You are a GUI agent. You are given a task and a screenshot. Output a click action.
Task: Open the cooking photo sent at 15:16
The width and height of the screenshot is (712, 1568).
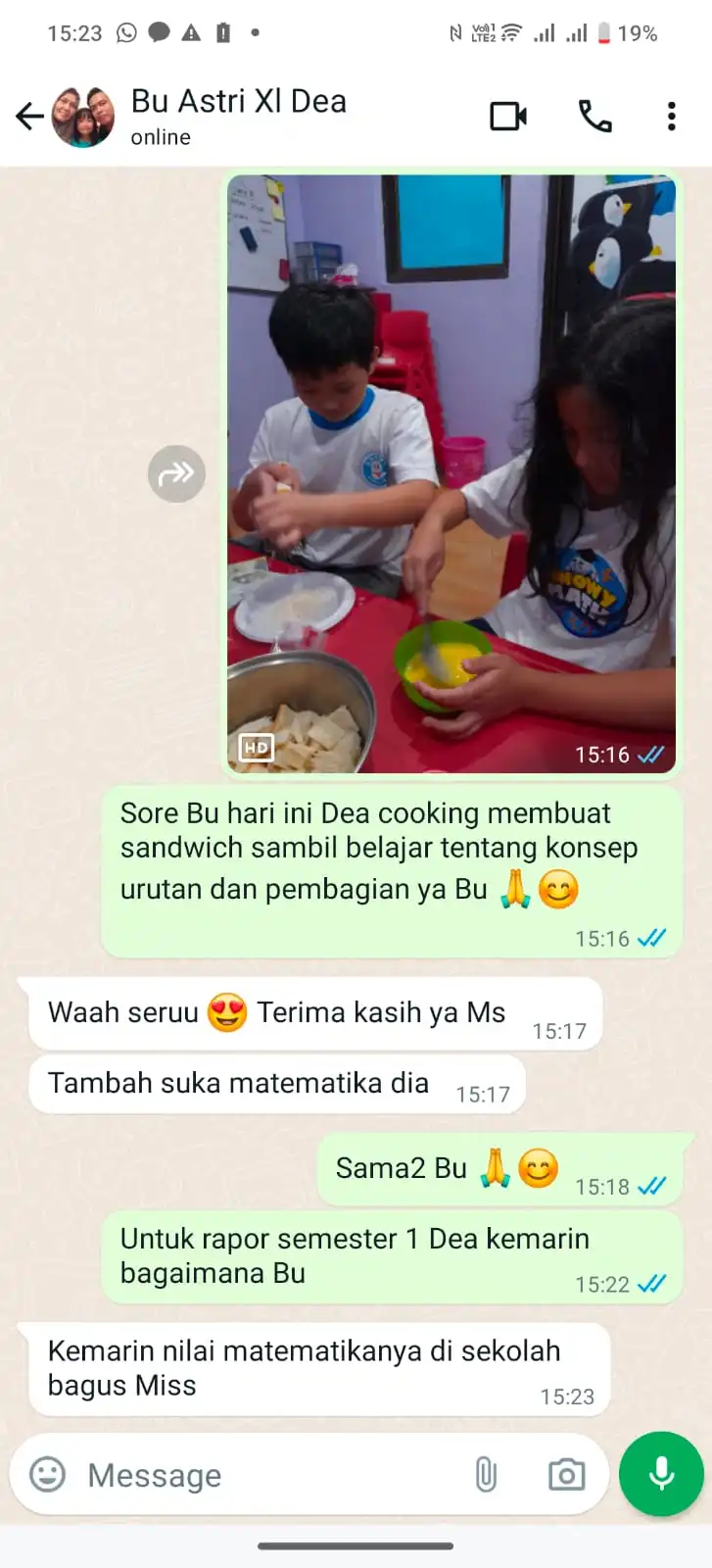451,473
